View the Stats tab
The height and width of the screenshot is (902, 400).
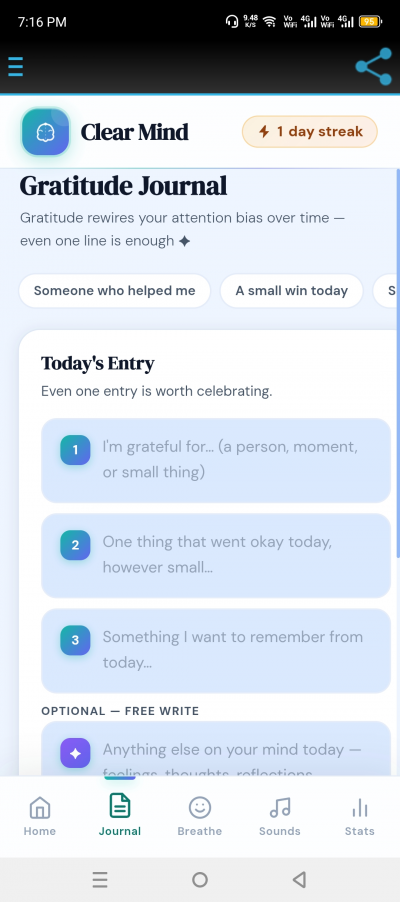coord(360,816)
